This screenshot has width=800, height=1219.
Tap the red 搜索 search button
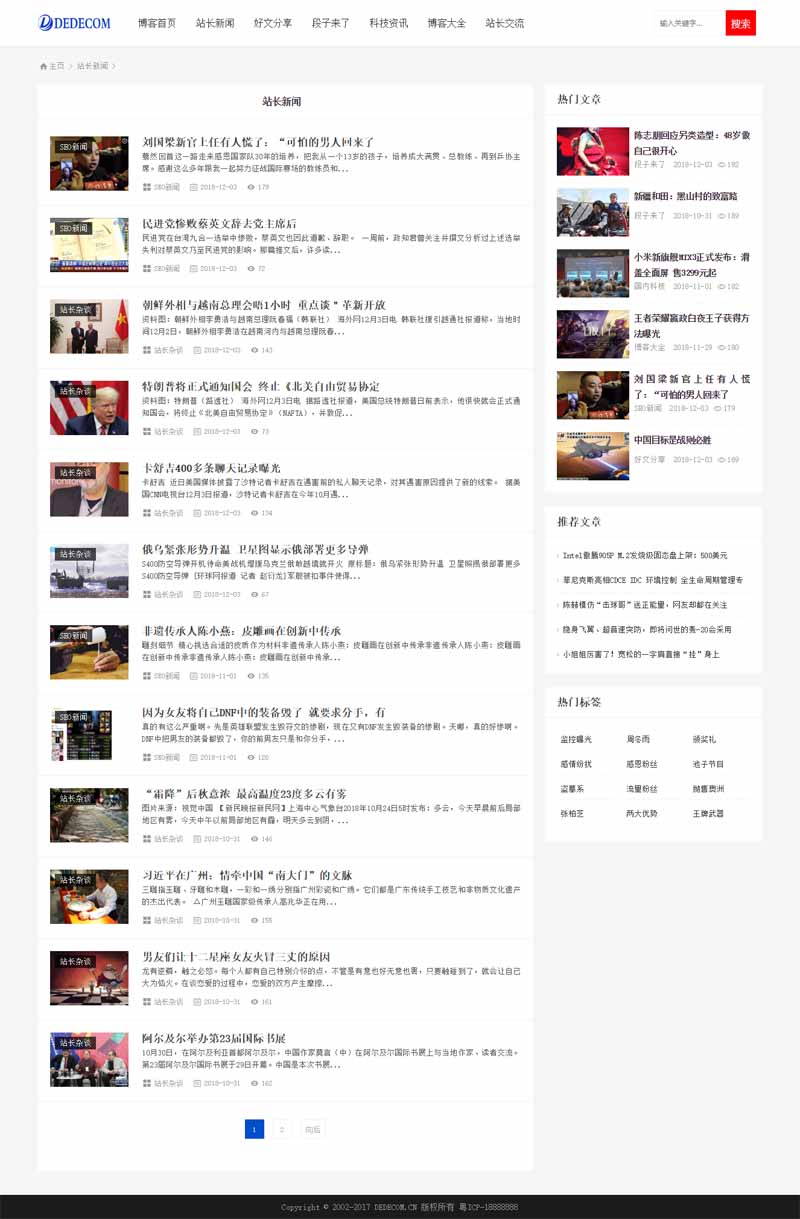click(740, 23)
